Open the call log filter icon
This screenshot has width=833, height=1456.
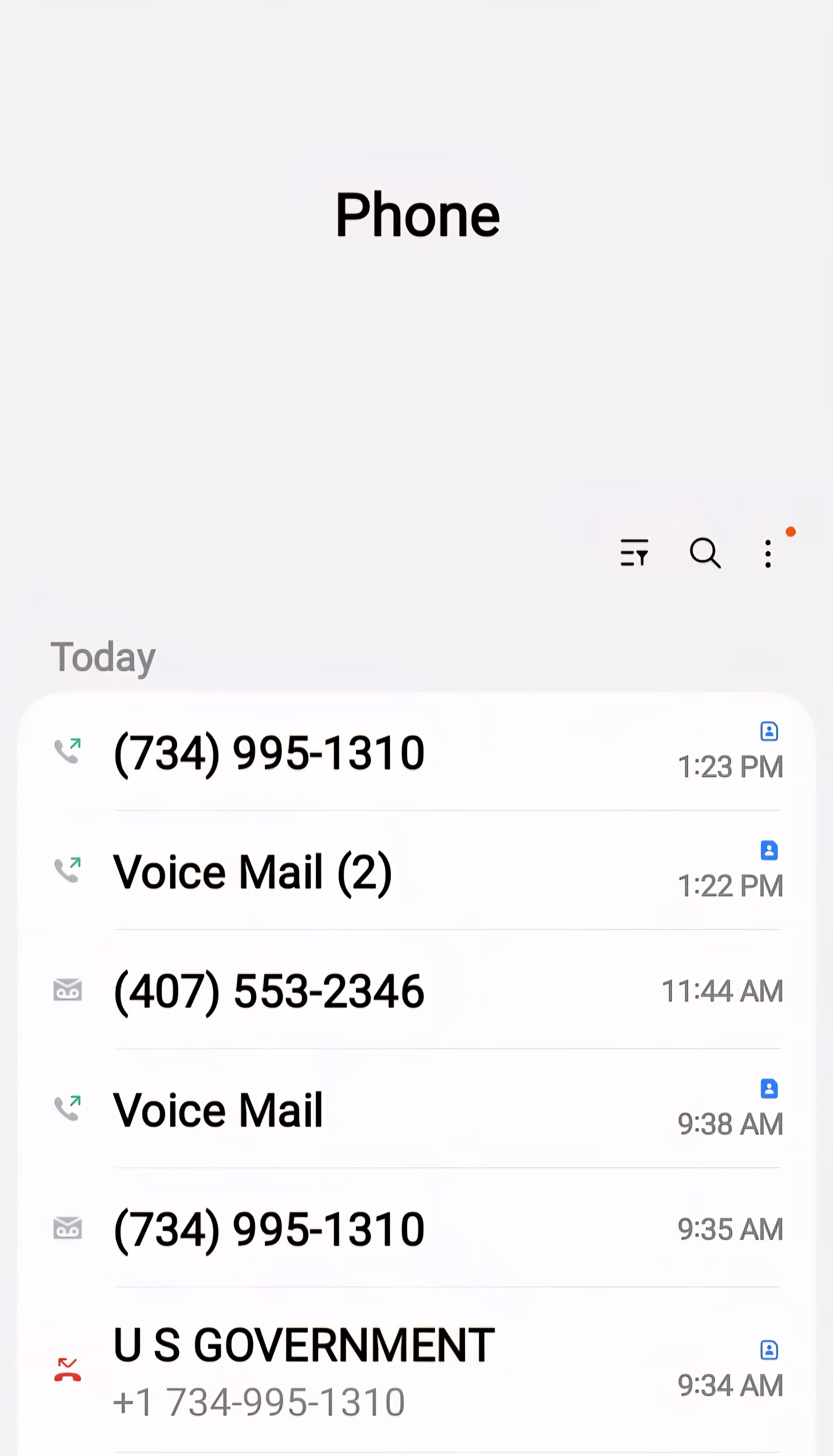(635, 553)
